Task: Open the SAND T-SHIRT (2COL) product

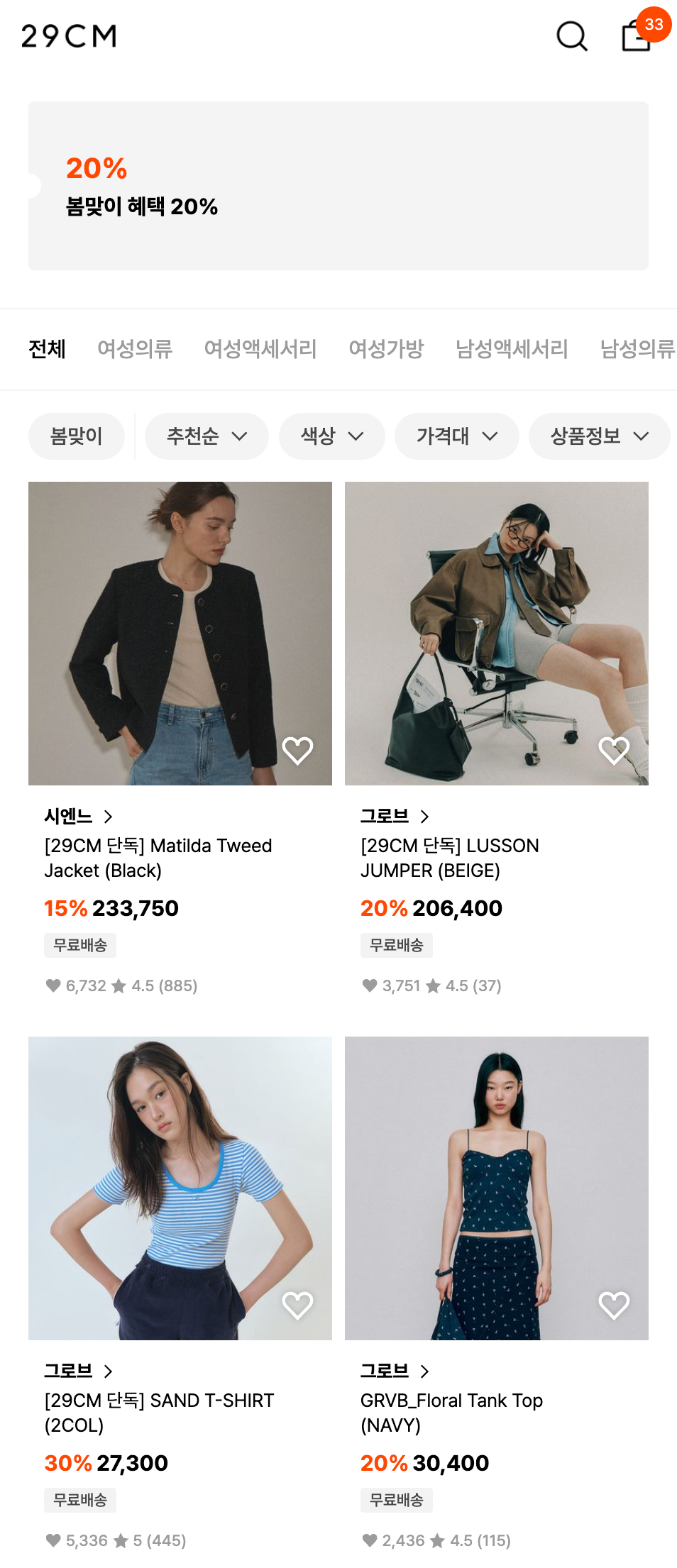Action: click(x=159, y=1413)
